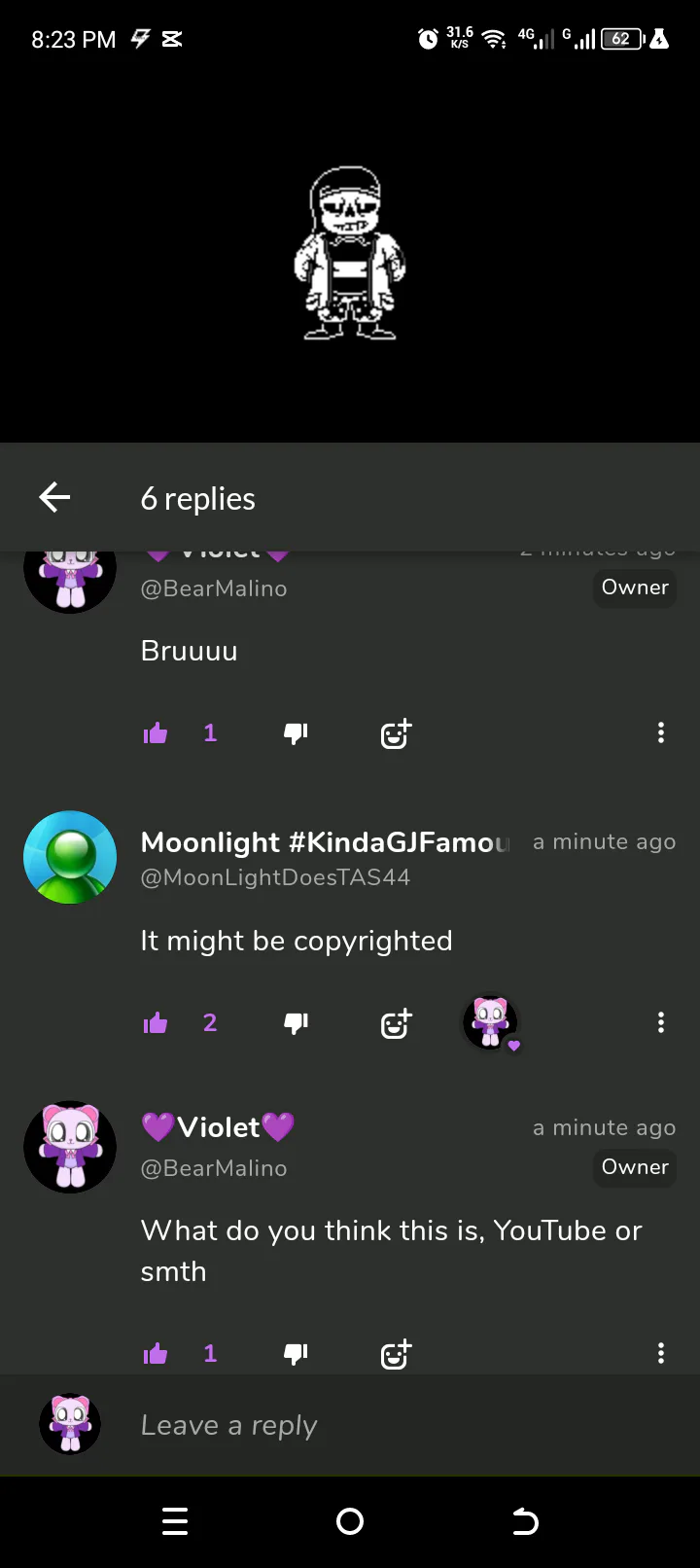The width and height of the screenshot is (700, 1568).
Task: Open @MoonLightDoesTAS44 channel handle
Action: 275,877
